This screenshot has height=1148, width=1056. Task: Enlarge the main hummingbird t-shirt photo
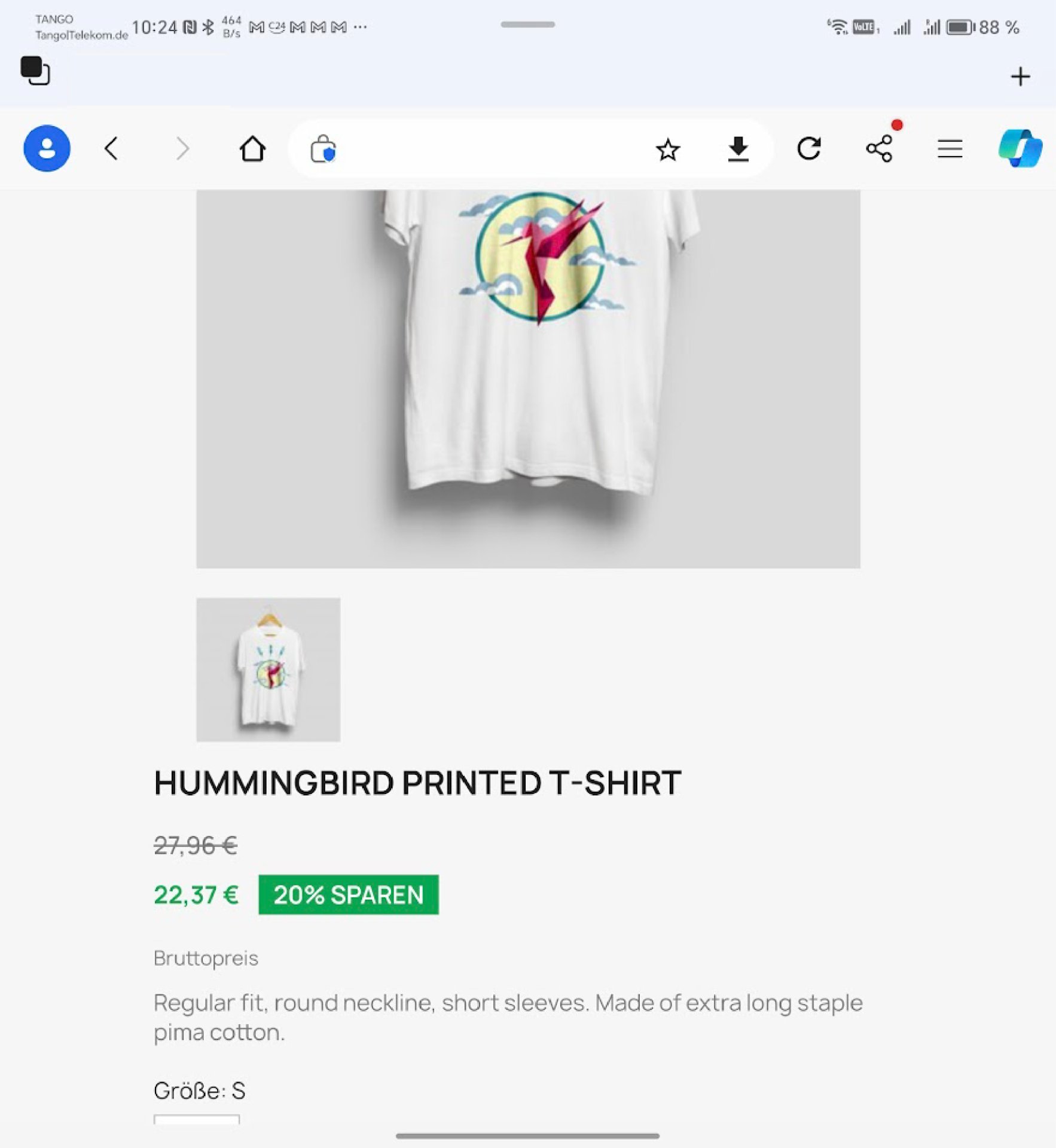[x=528, y=378]
